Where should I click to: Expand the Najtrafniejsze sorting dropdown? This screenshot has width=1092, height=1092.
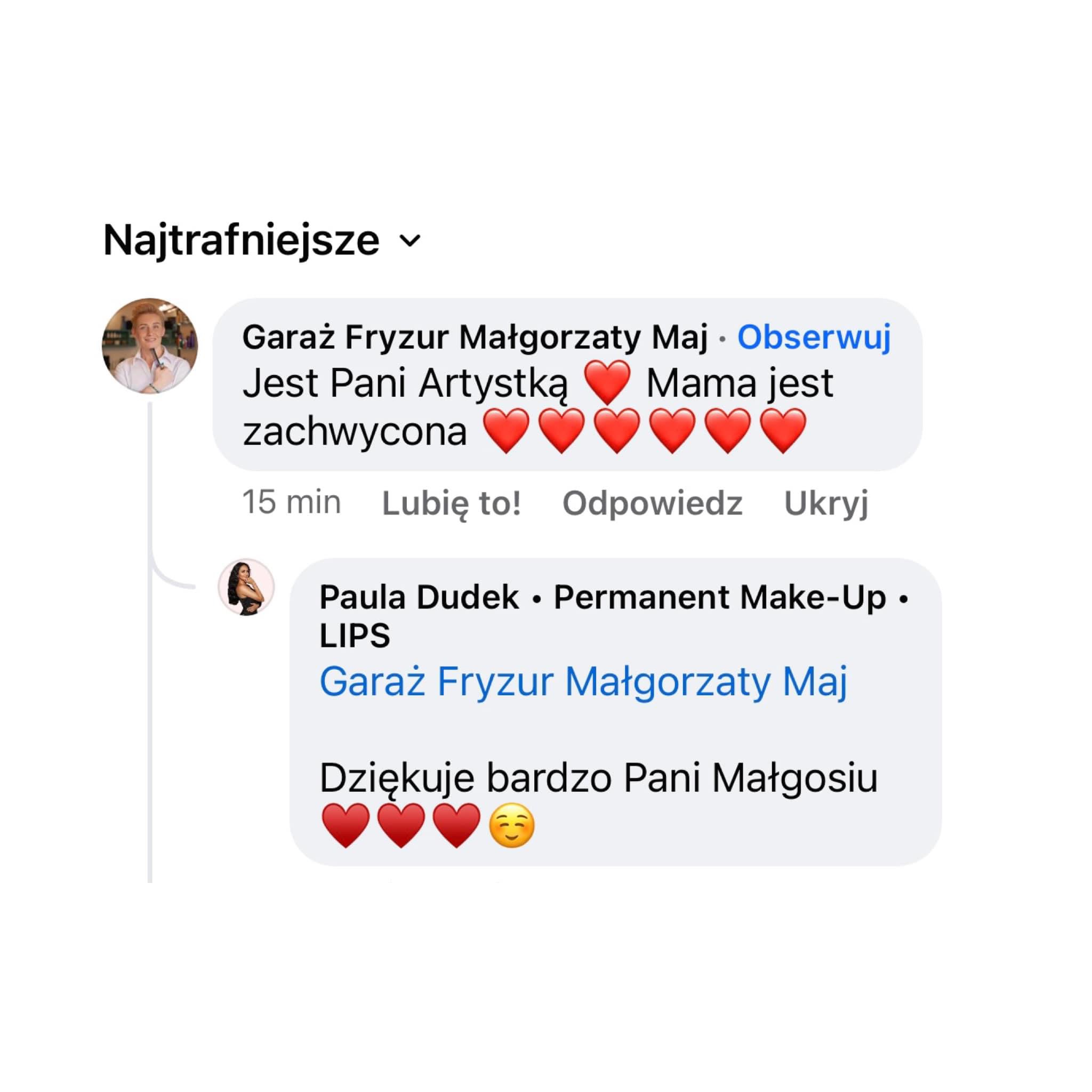(x=263, y=241)
